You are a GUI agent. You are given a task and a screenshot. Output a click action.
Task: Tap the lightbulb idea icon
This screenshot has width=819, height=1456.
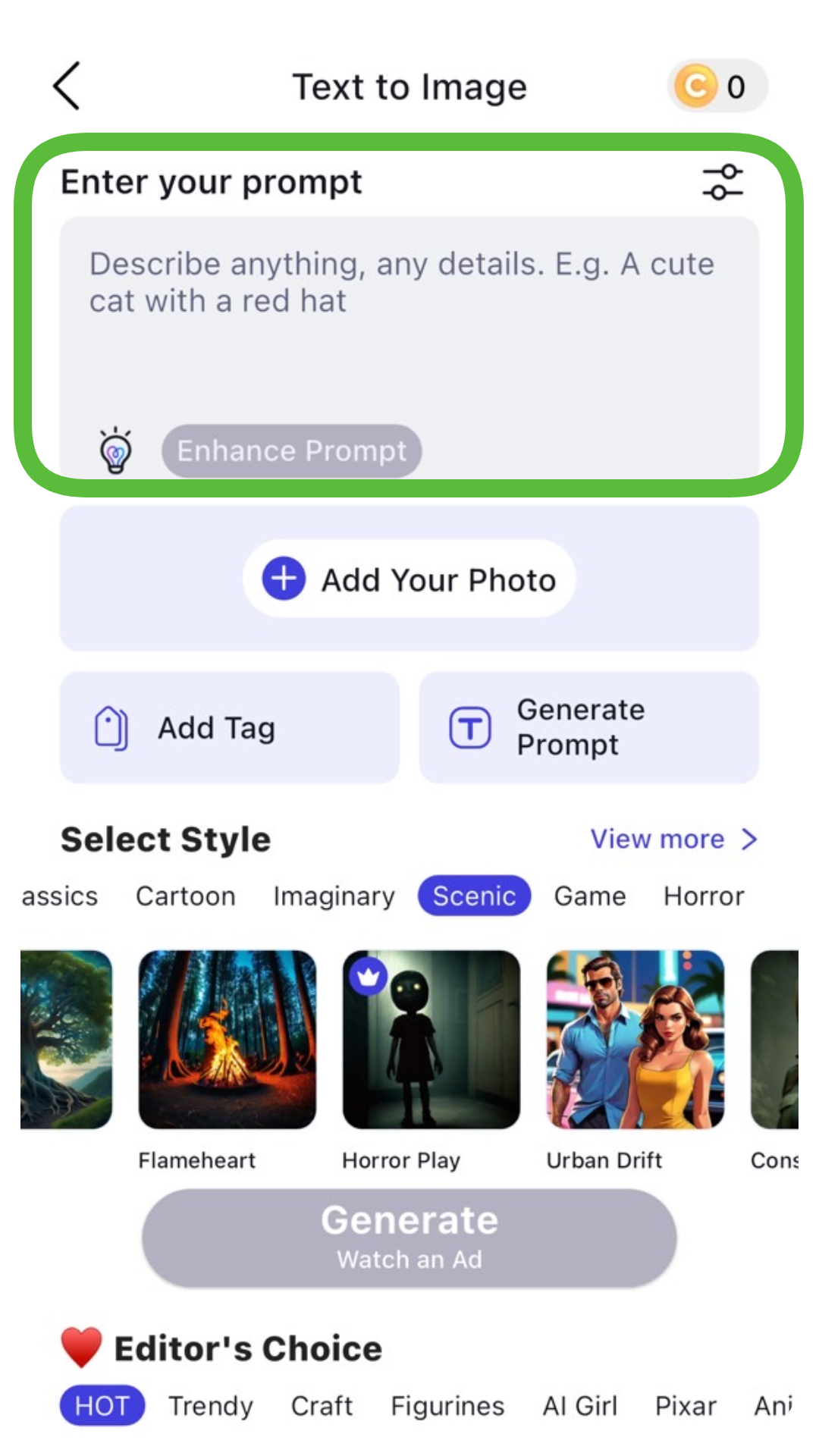[x=116, y=450]
